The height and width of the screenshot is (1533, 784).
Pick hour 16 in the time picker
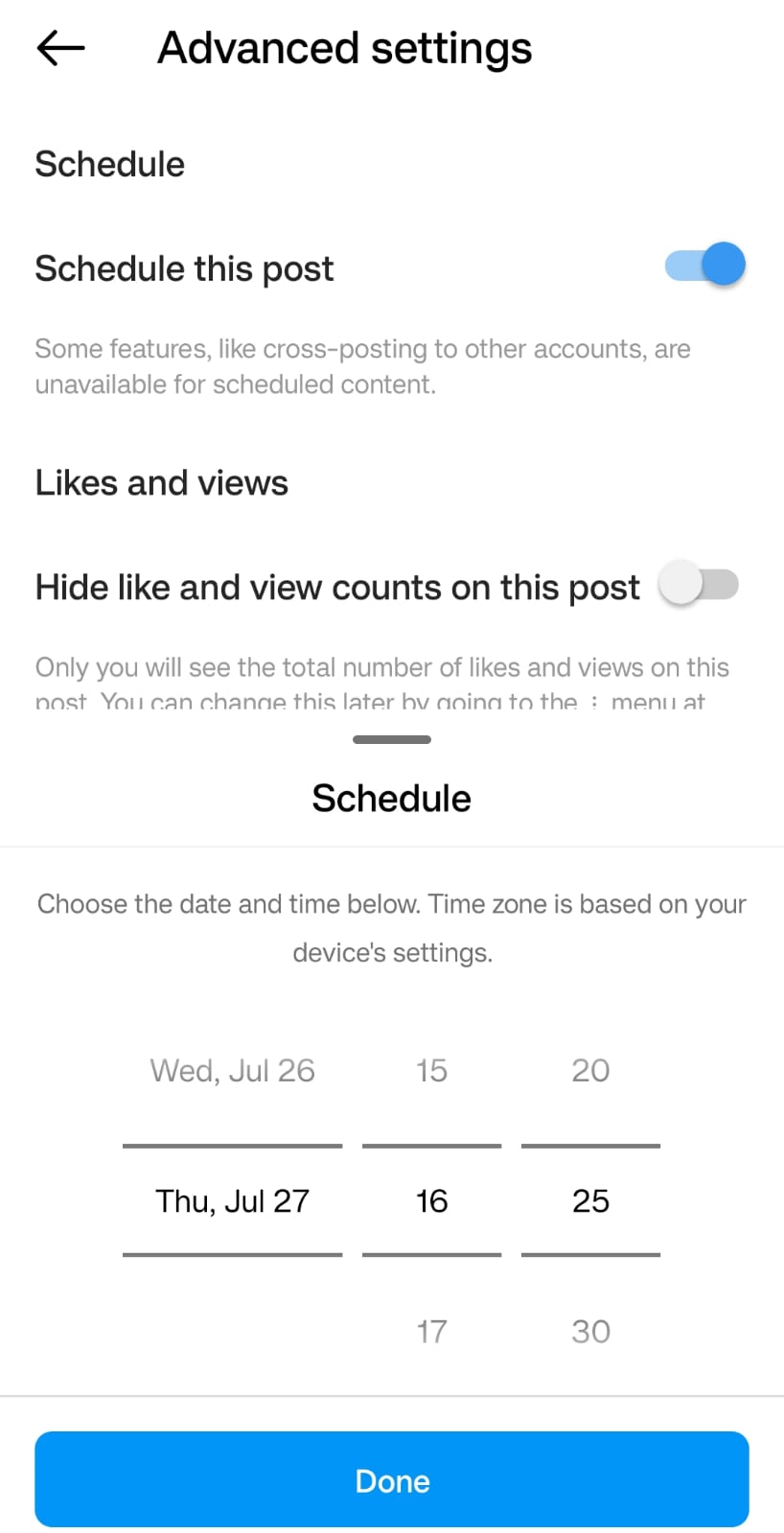click(x=431, y=1200)
